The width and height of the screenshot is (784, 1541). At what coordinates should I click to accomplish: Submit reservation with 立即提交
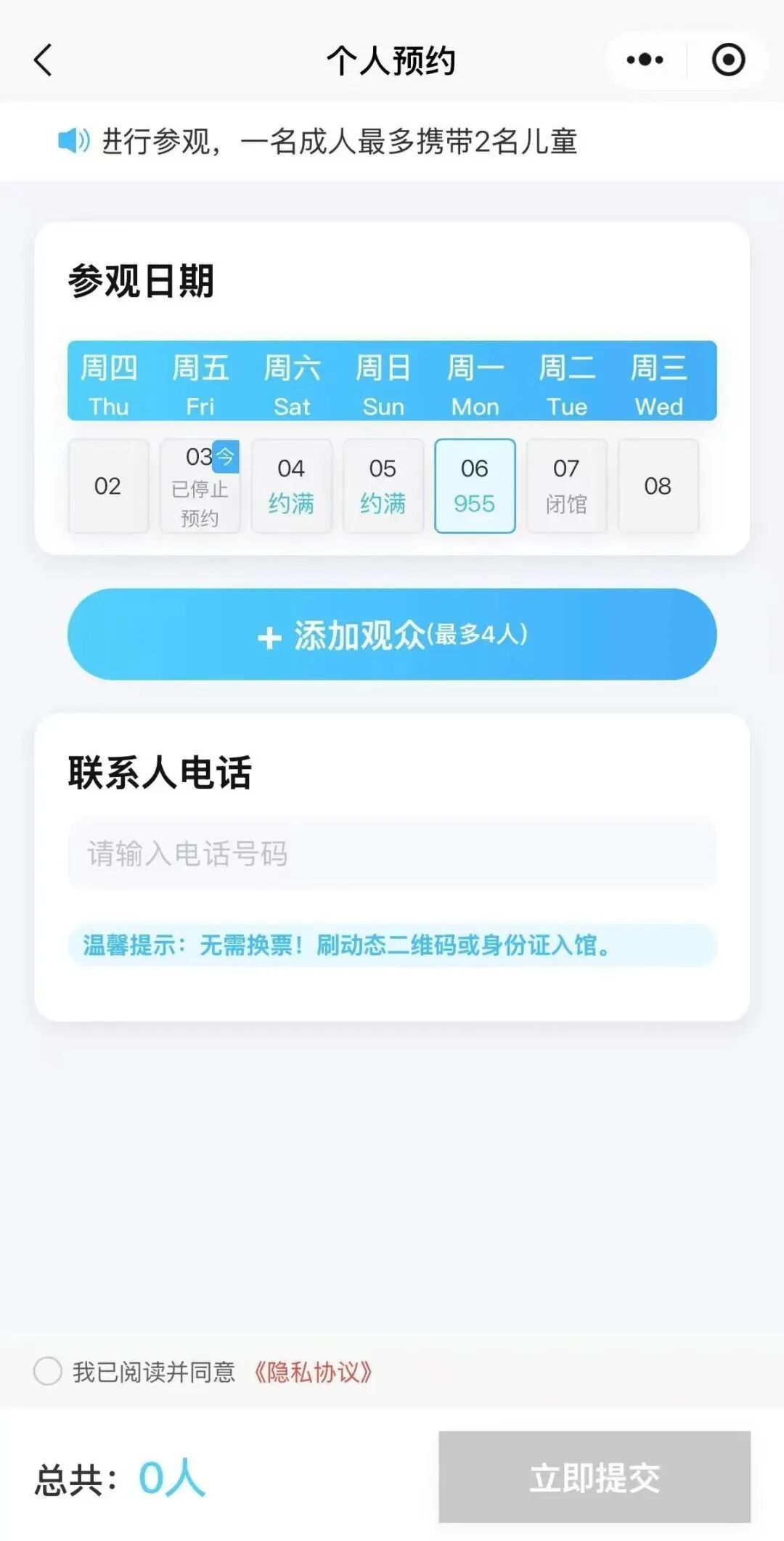[x=594, y=1477]
